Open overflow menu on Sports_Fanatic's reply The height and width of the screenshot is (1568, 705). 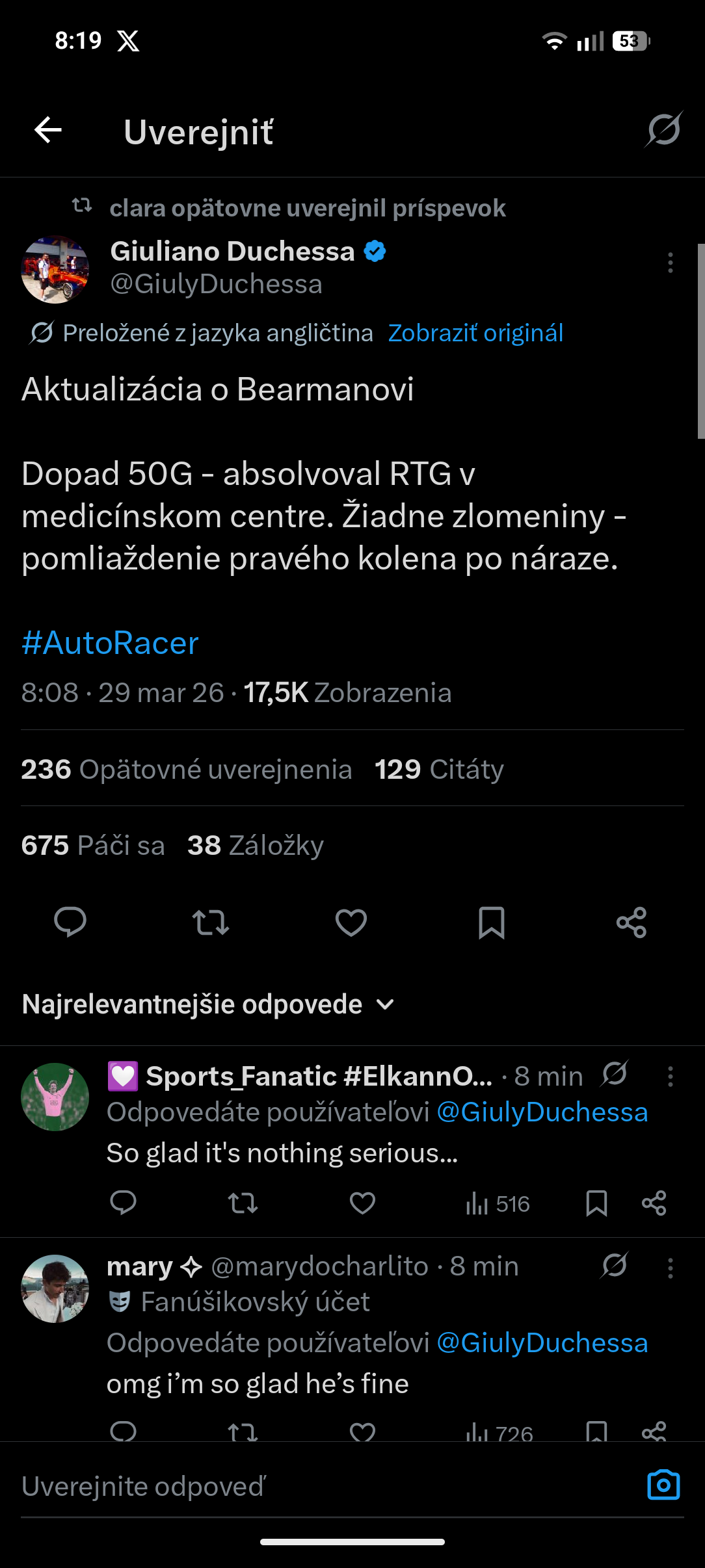[670, 1077]
